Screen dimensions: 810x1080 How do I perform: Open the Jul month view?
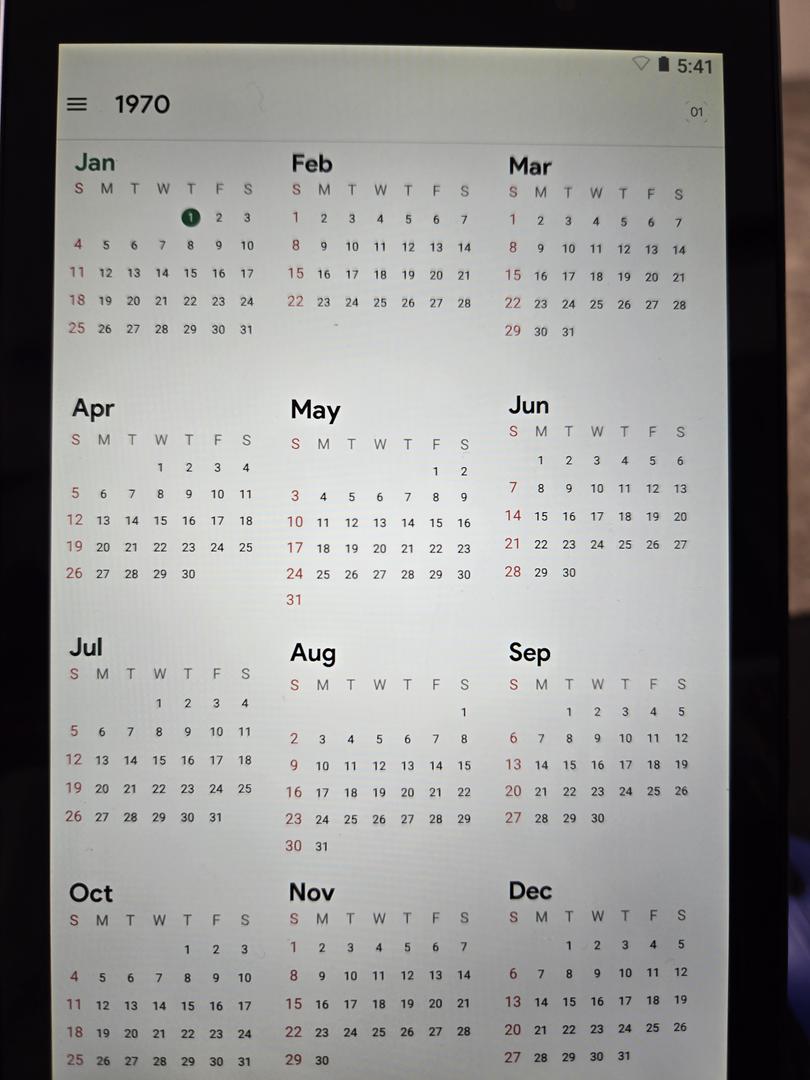click(x=86, y=647)
